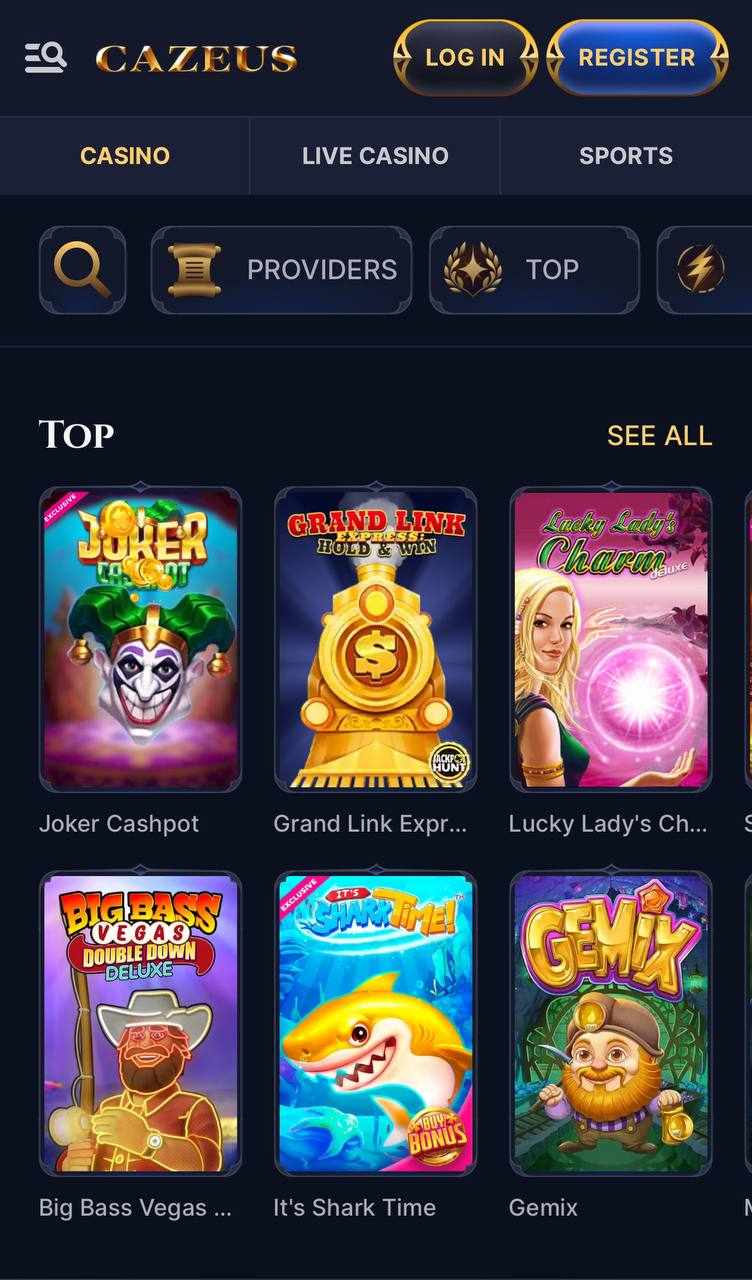Switch to the Sports tab
The width and height of the screenshot is (752, 1280).
[x=626, y=156]
